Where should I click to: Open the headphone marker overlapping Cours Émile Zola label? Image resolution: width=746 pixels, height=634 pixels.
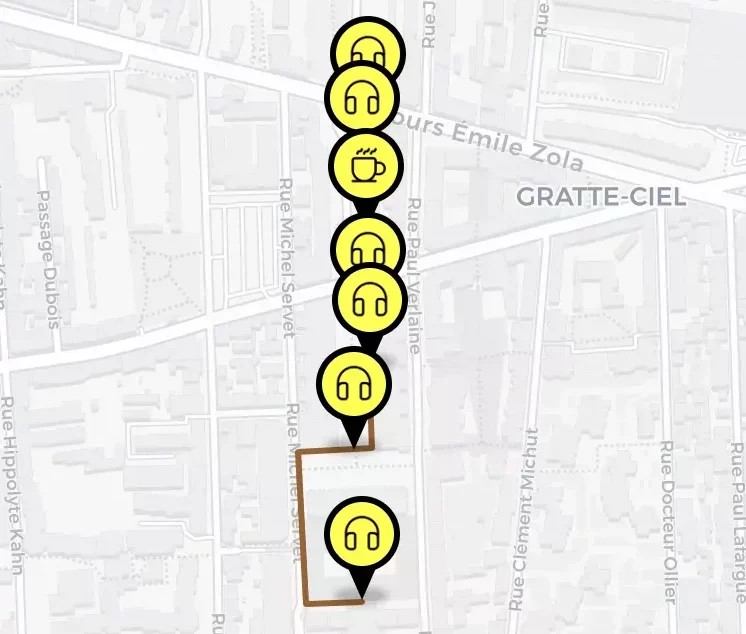click(362, 98)
